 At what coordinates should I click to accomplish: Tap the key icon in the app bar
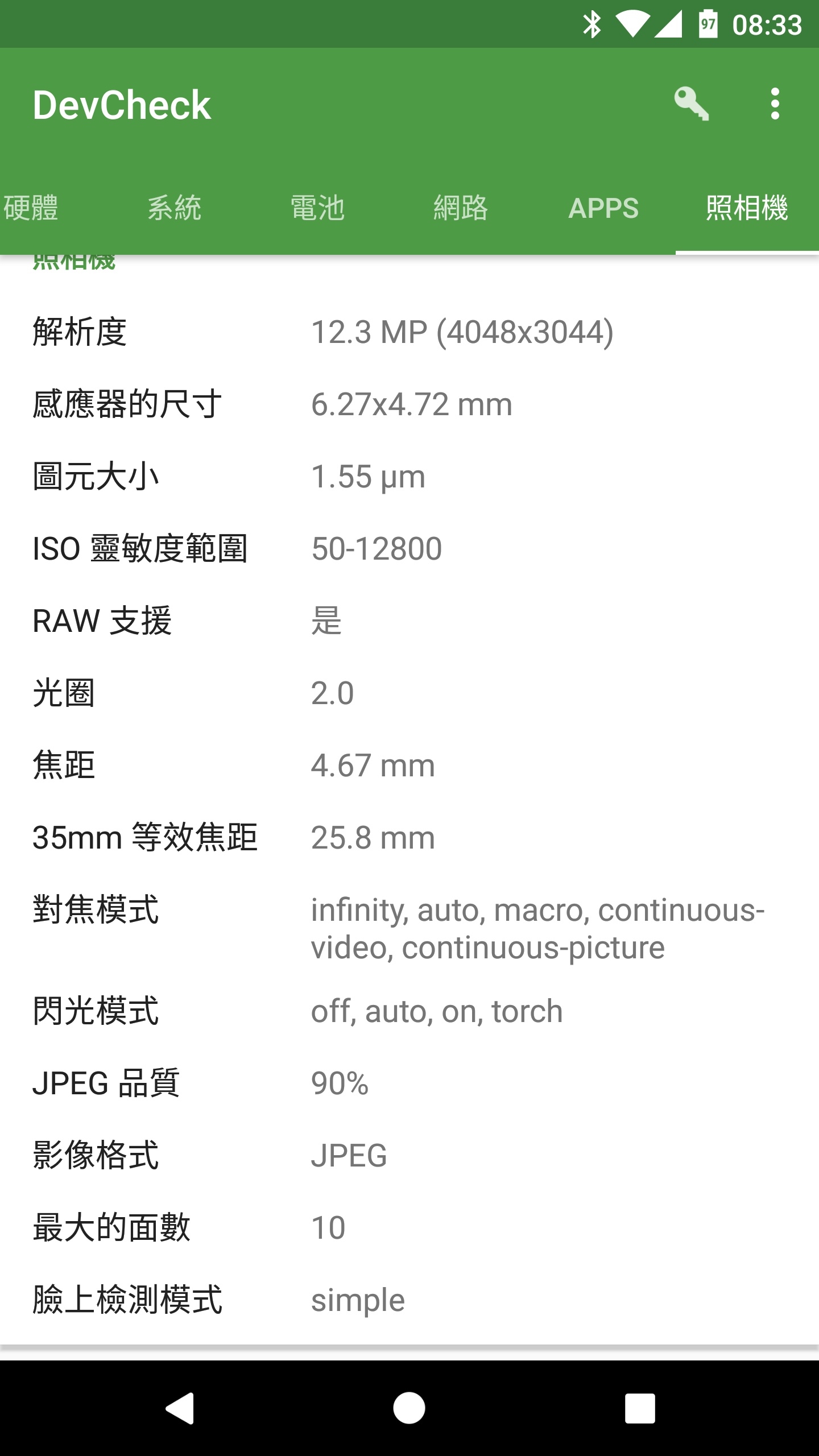point(691,104)
